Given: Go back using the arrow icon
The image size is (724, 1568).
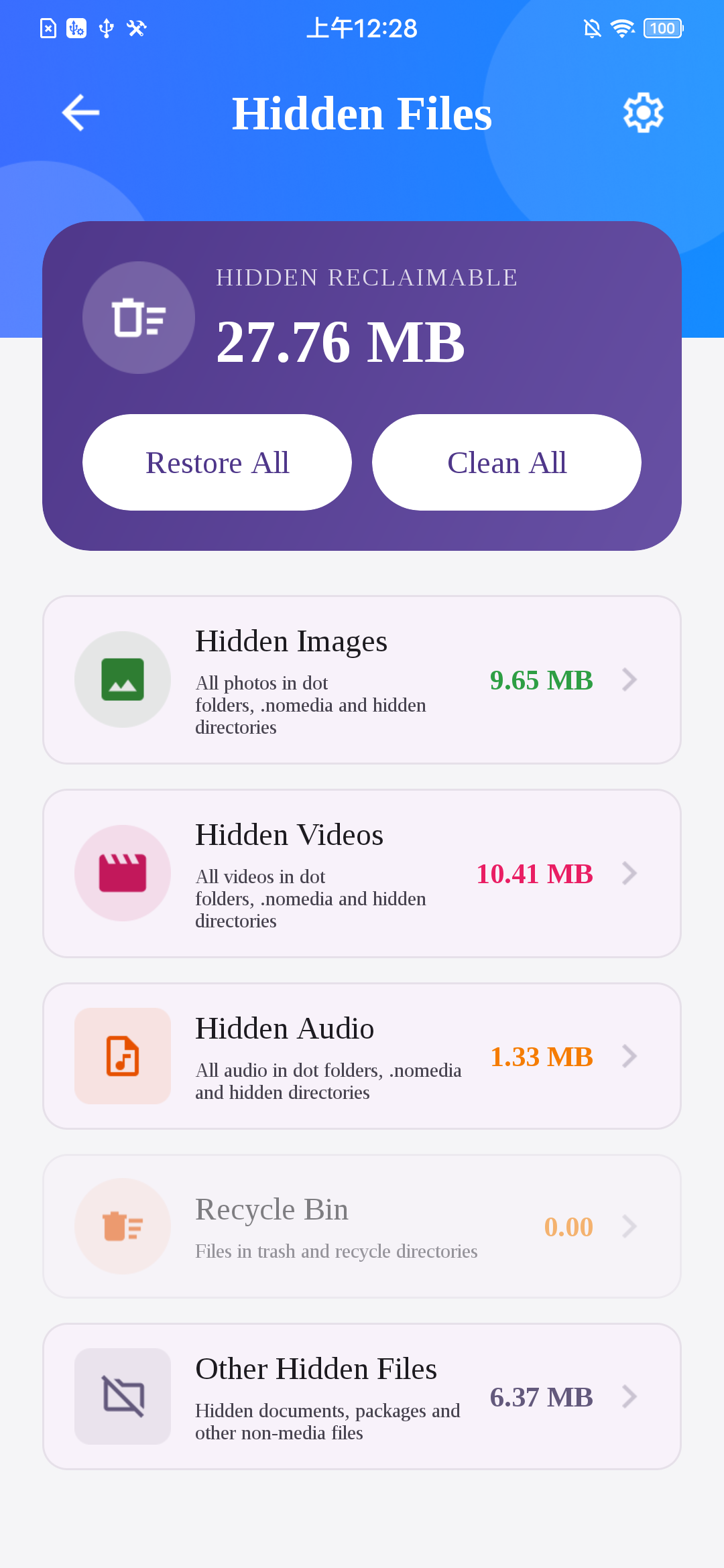Looking at the screenshot, I should [x=81, y=113].
